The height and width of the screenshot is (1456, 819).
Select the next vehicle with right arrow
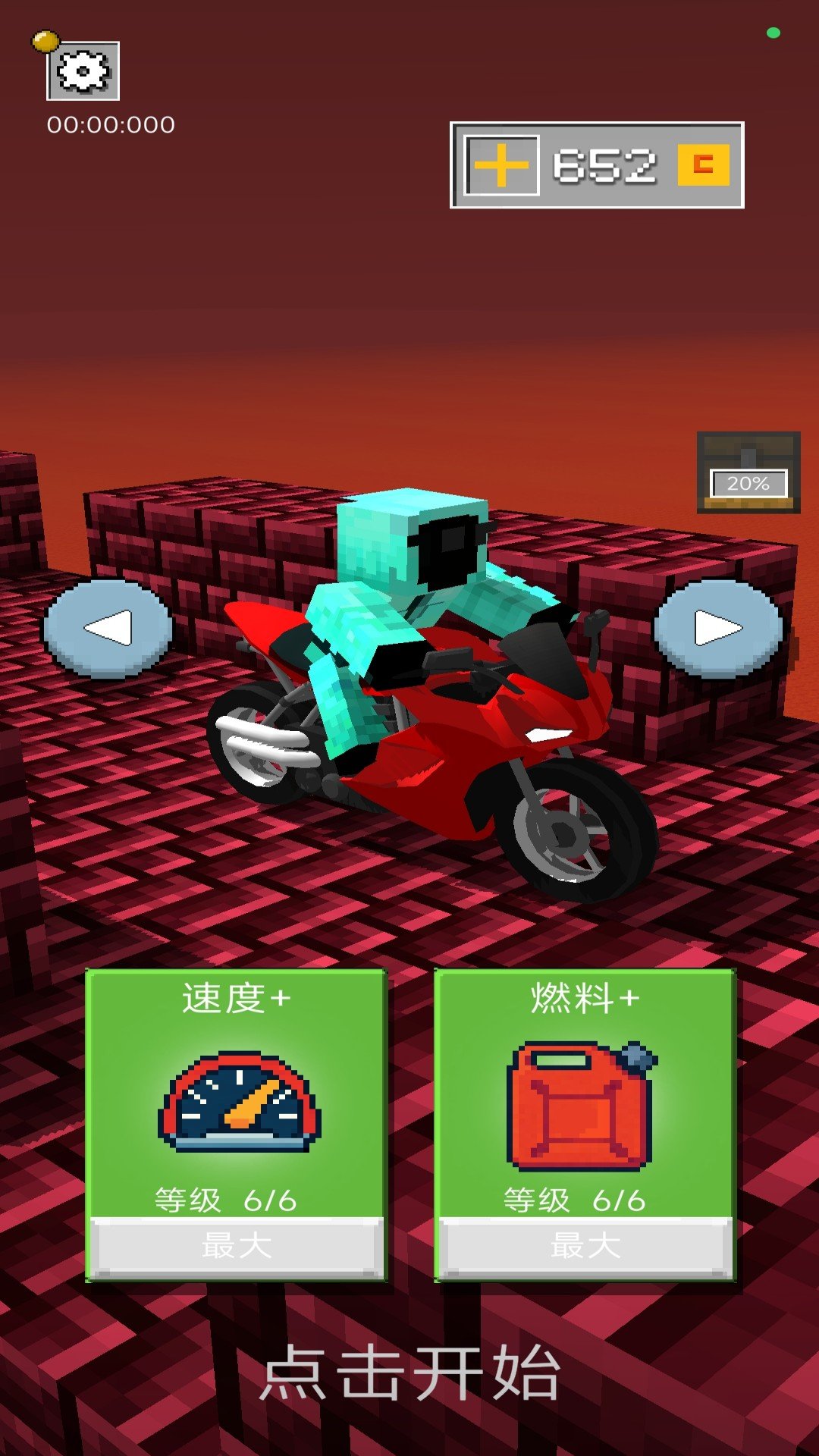(x=717, y=628)
